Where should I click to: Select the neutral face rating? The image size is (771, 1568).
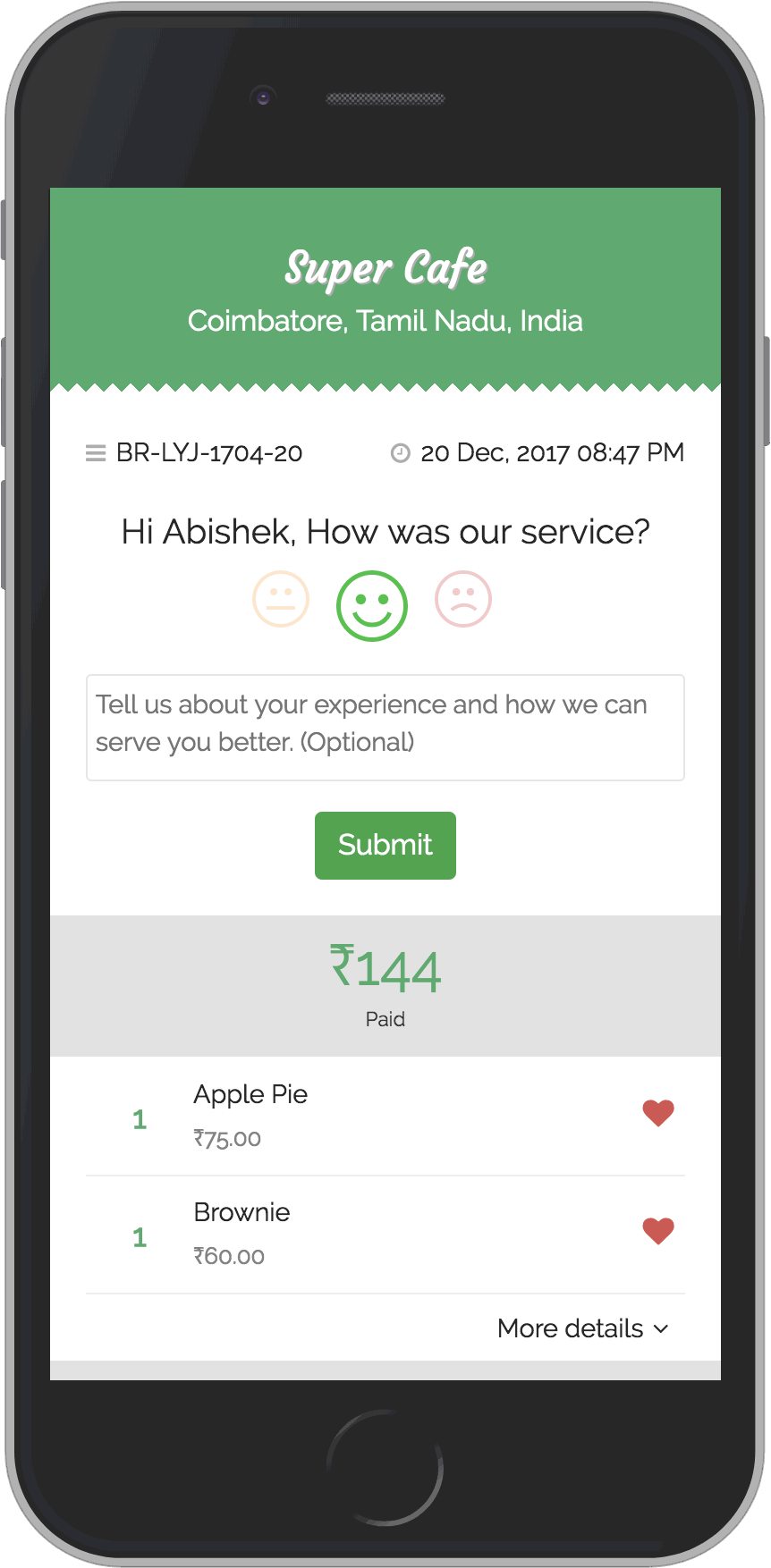pyautogui.click(x=281, y=599)
